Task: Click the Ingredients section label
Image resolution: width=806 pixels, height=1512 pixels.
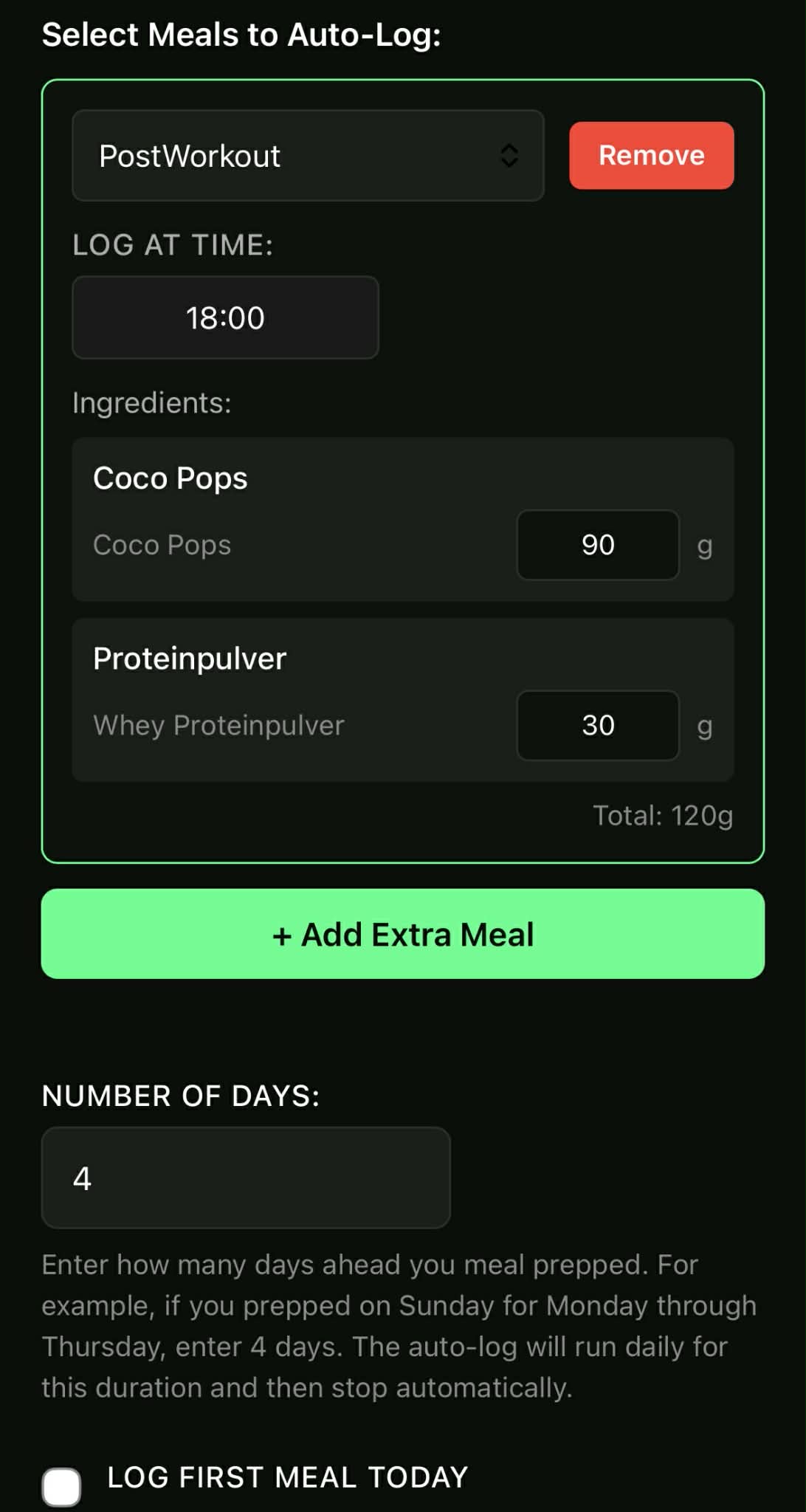Action: 151,402
